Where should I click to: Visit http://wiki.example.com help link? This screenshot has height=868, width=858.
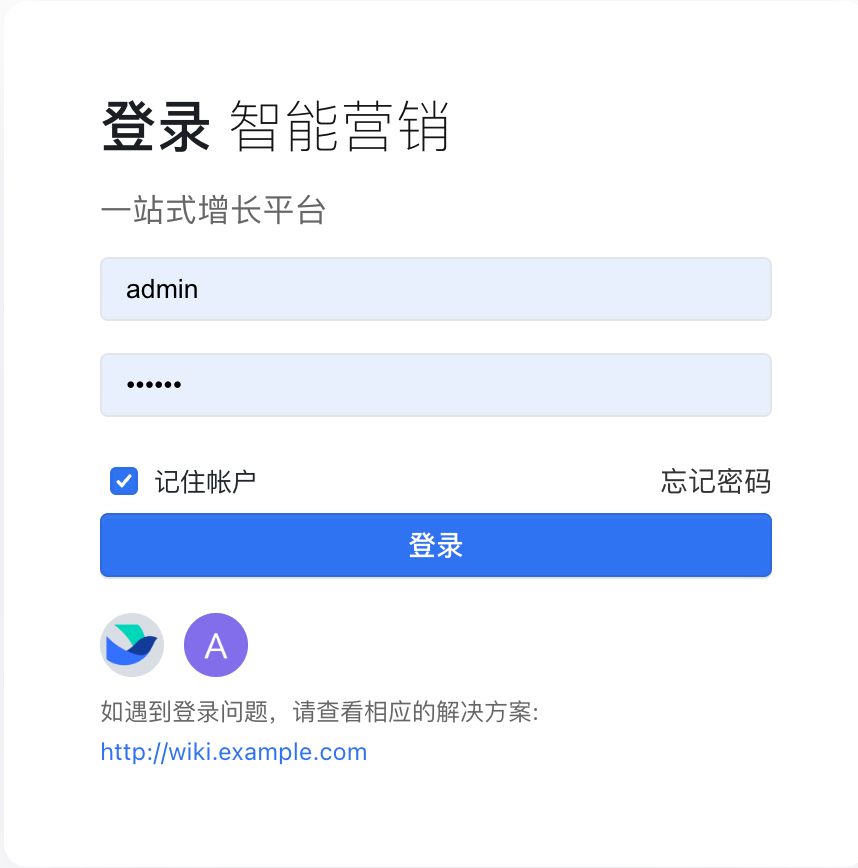[x=233, y=752]
